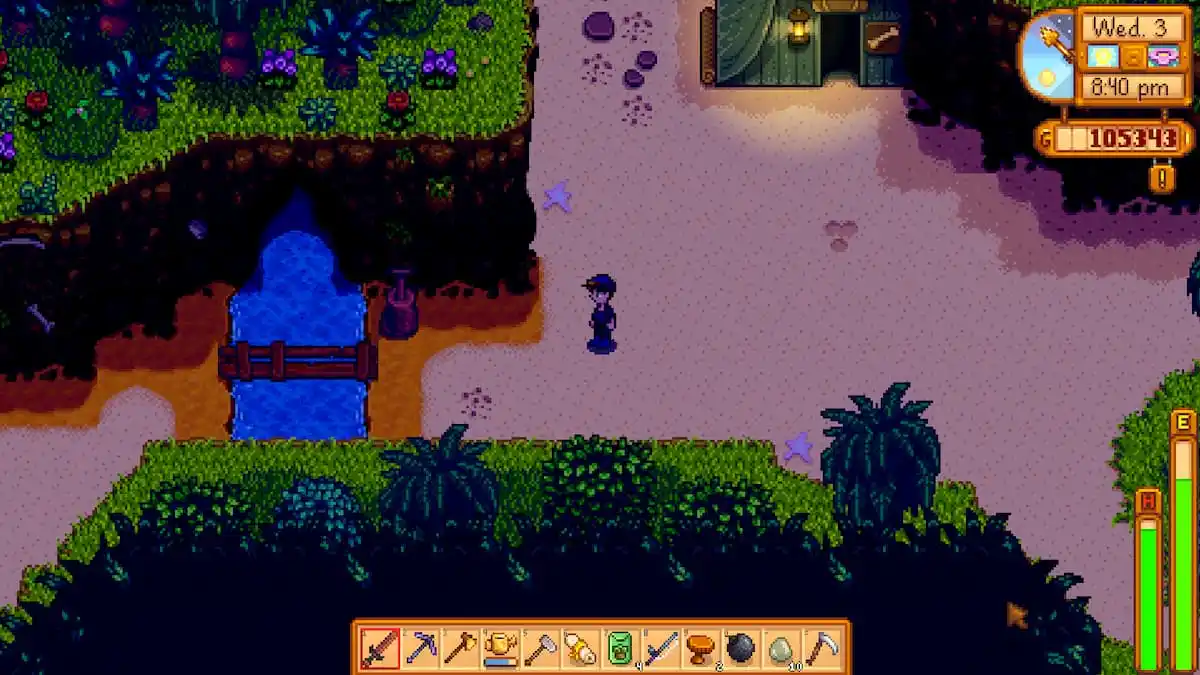Select the sword in the toolbar
The image size is (1200, 675).
380,649
